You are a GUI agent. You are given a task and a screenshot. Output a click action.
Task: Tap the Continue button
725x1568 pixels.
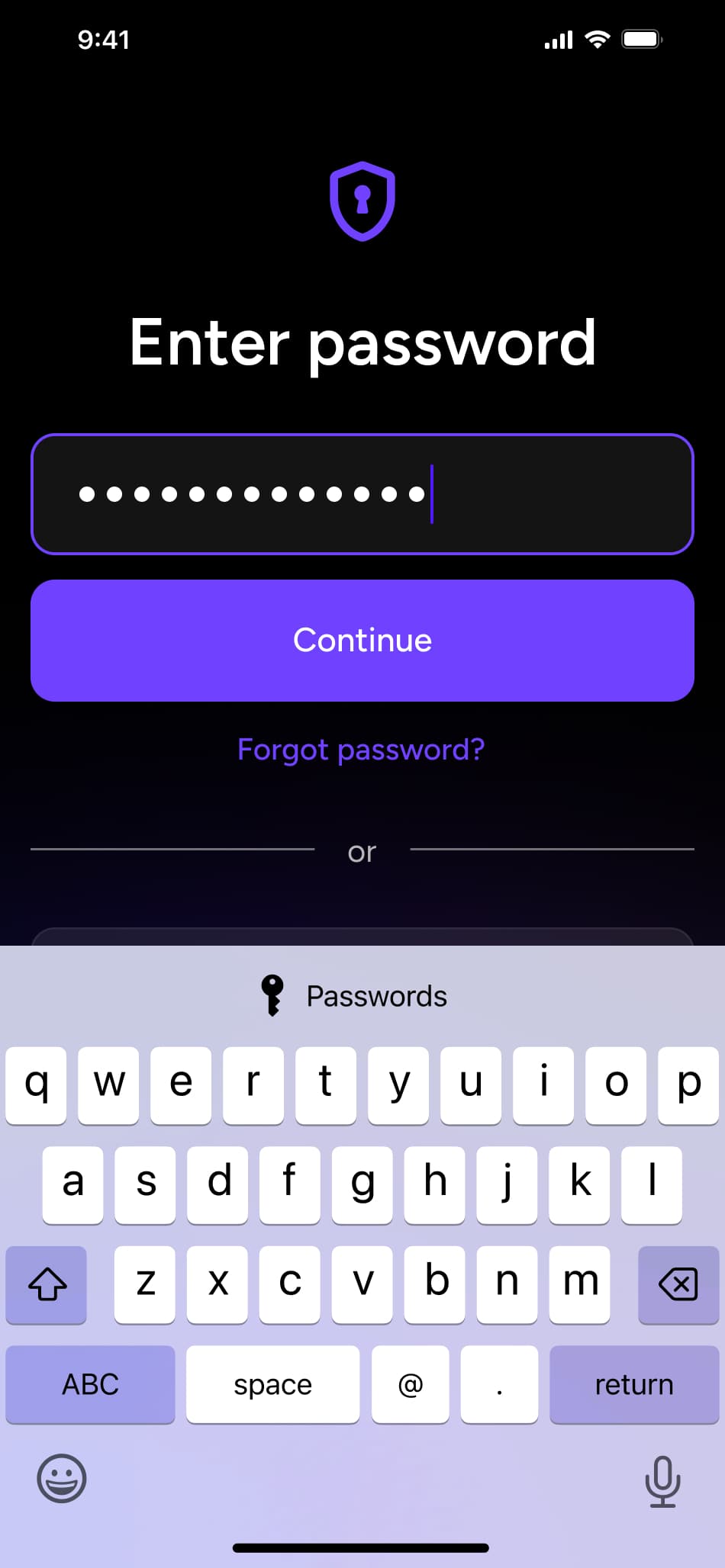[362, 641]
